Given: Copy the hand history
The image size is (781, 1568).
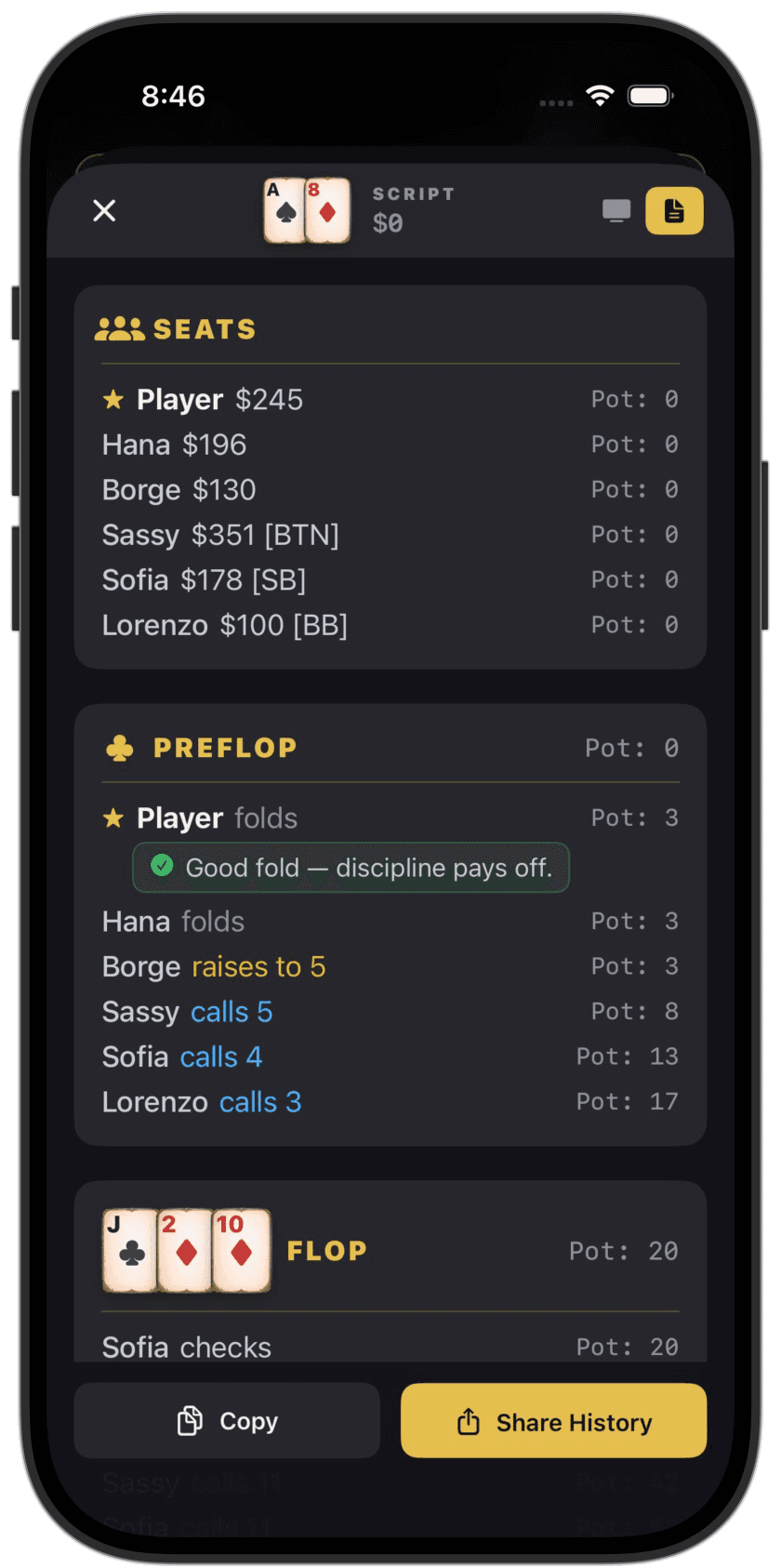Looking at the screenshot, I should click(227, 1421).
